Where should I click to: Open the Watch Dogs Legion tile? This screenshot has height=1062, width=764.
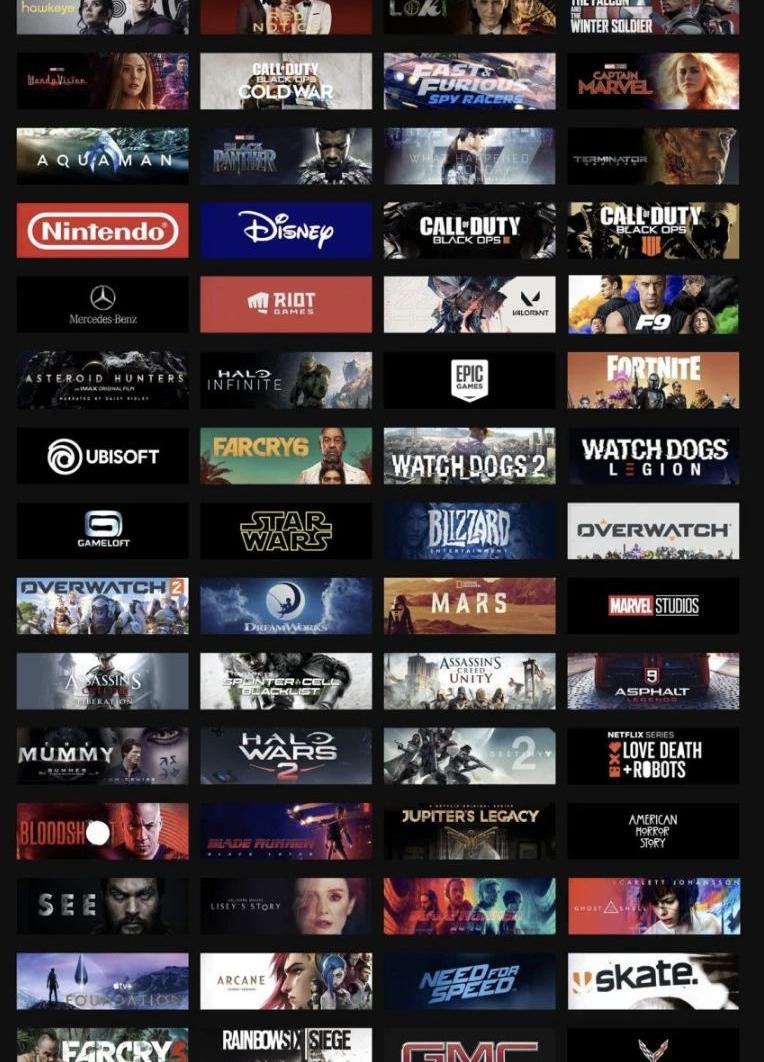[653, 456]
